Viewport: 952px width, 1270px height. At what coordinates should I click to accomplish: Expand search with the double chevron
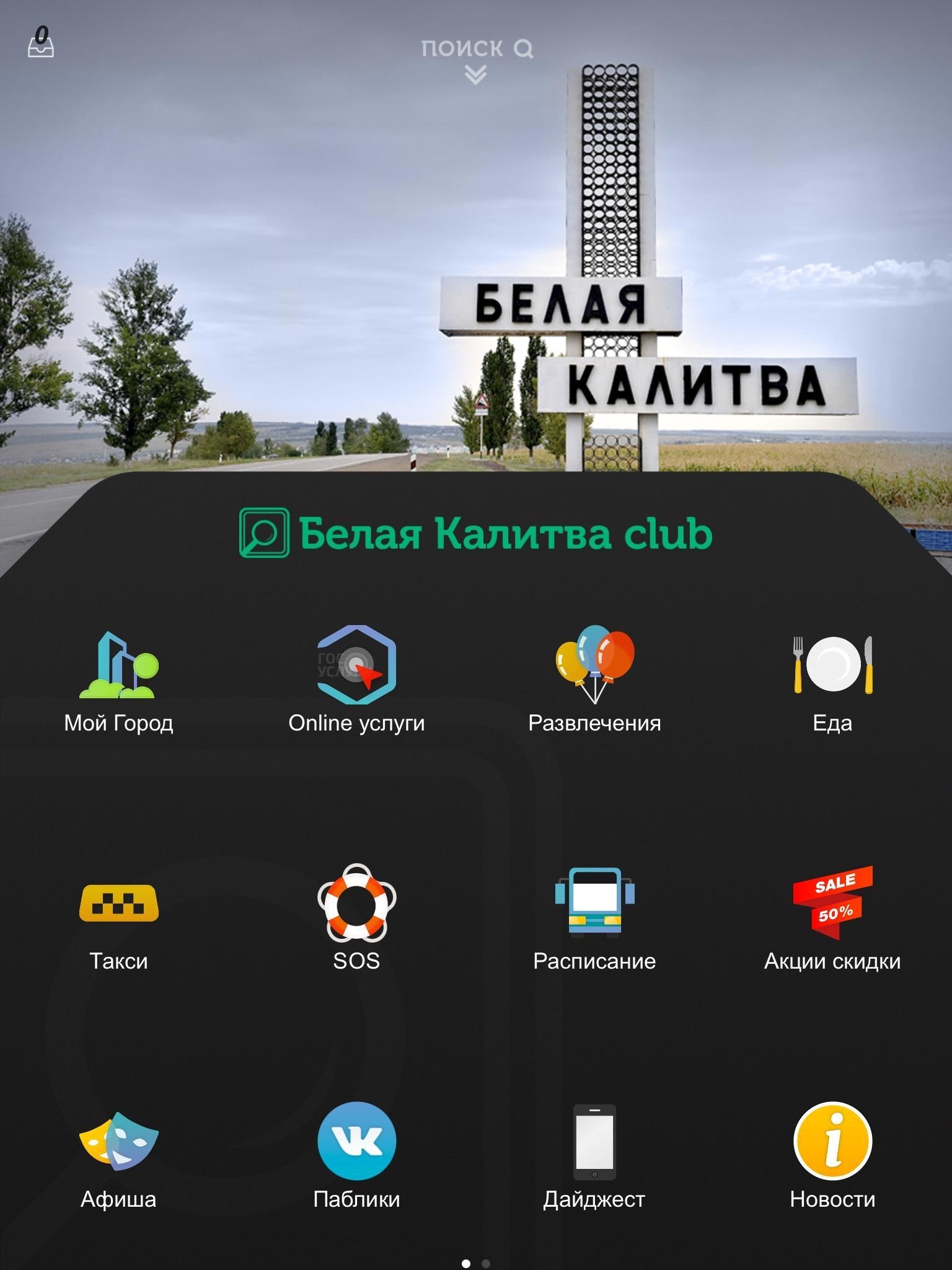(475, 76)
